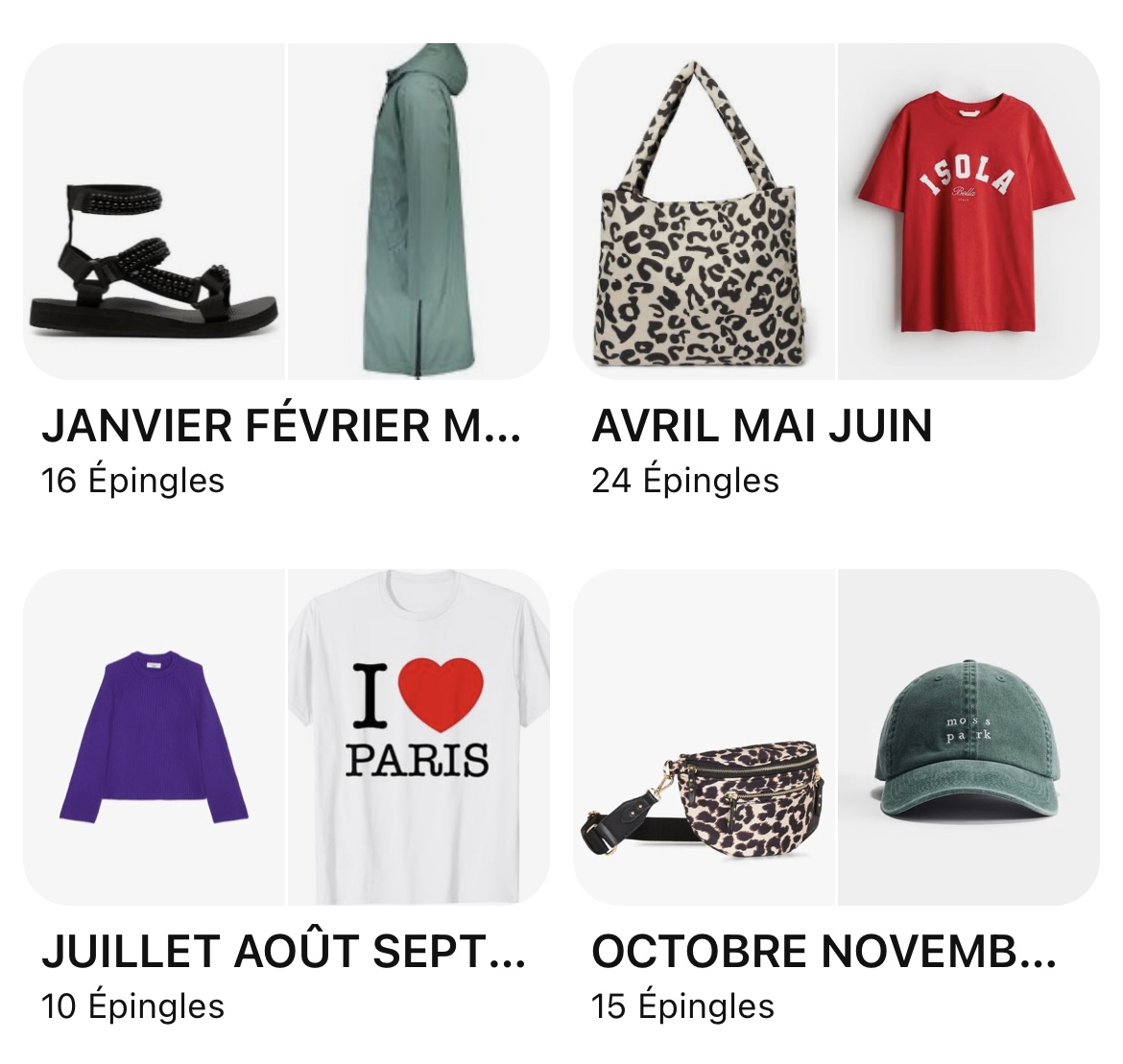The height and width of the screenshot is (1064, 1123).
Task: Open the JUILLET AOÛT SEPT... board
Action: (285, 737)
